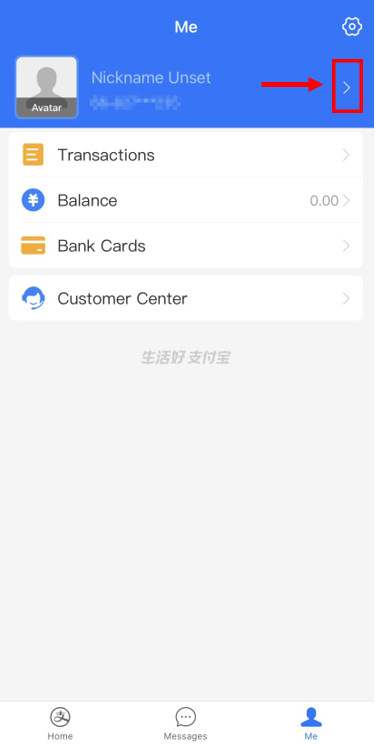Open profile details chevron beside Nickname Unset
The image size is (376, 756).
pos(347,87)
